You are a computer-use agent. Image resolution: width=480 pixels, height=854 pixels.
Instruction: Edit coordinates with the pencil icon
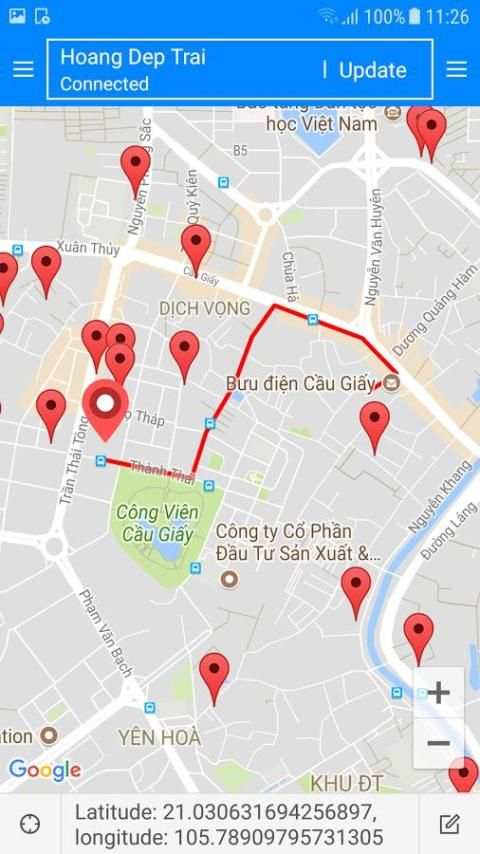(x=449, y=824)
